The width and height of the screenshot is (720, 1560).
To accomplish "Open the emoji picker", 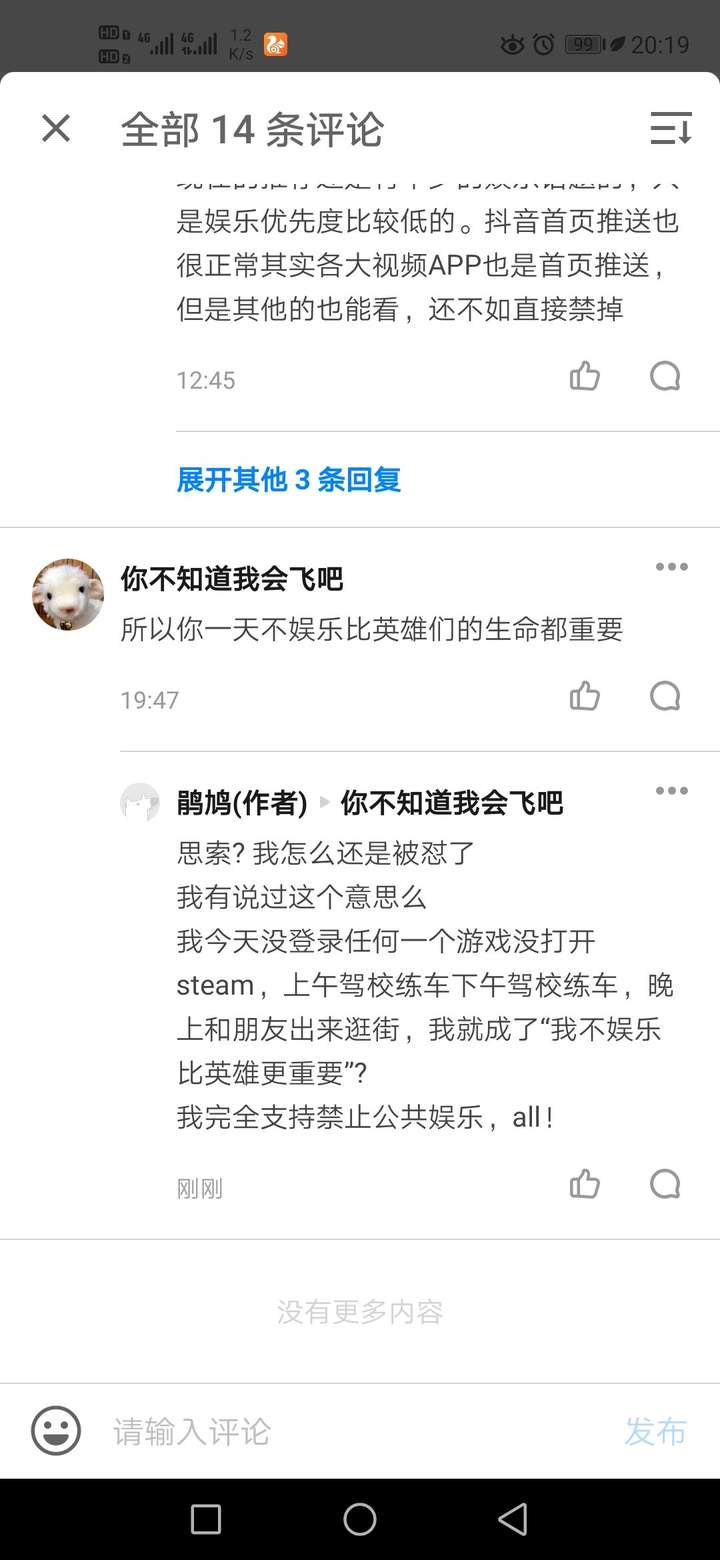I will pos(56,1431).
